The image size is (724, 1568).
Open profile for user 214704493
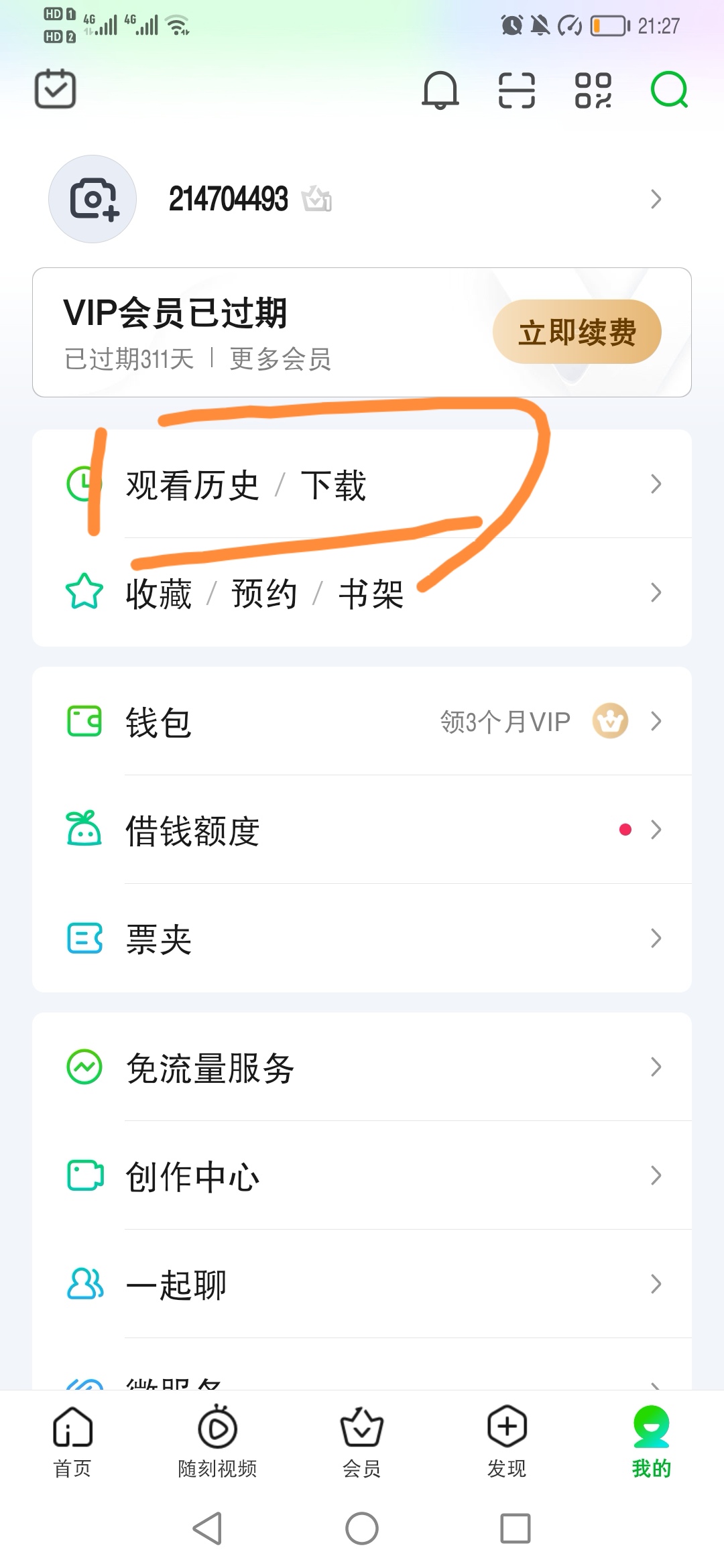tap(362, 199)
